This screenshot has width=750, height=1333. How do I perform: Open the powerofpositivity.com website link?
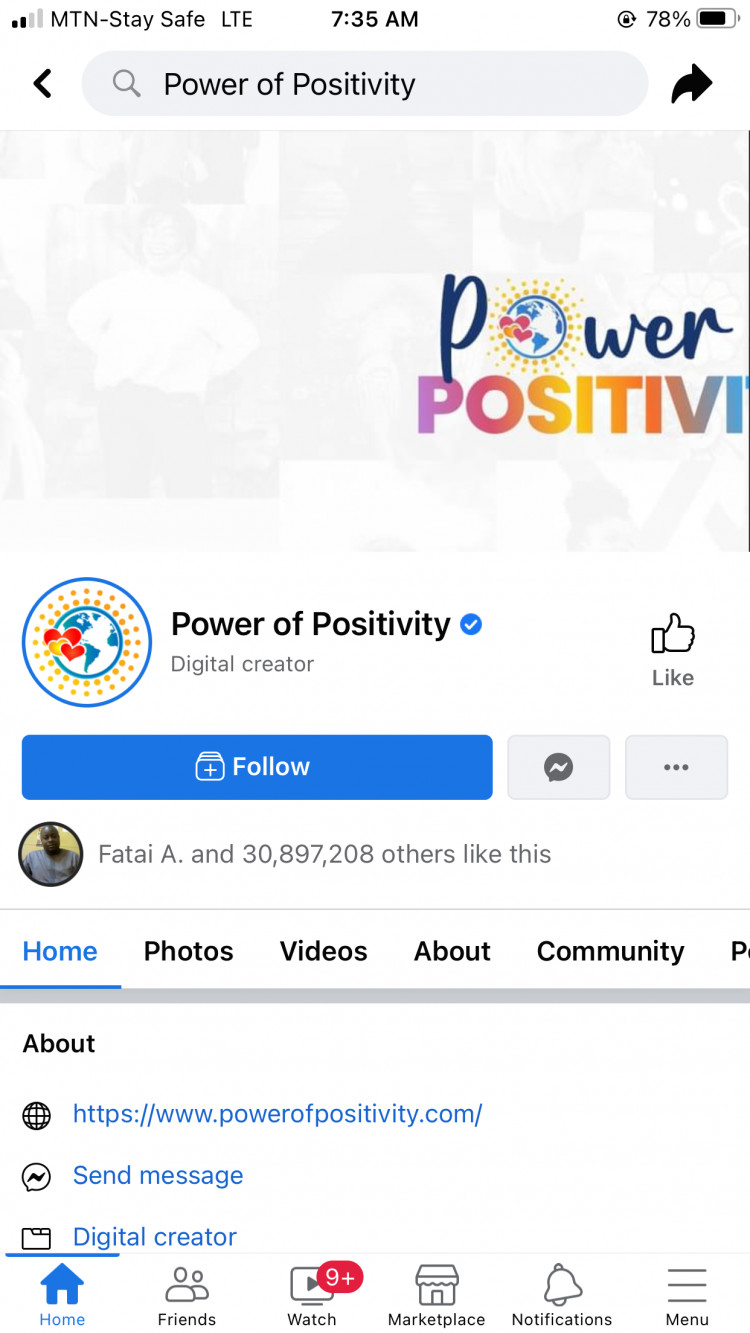(277, 1114)
